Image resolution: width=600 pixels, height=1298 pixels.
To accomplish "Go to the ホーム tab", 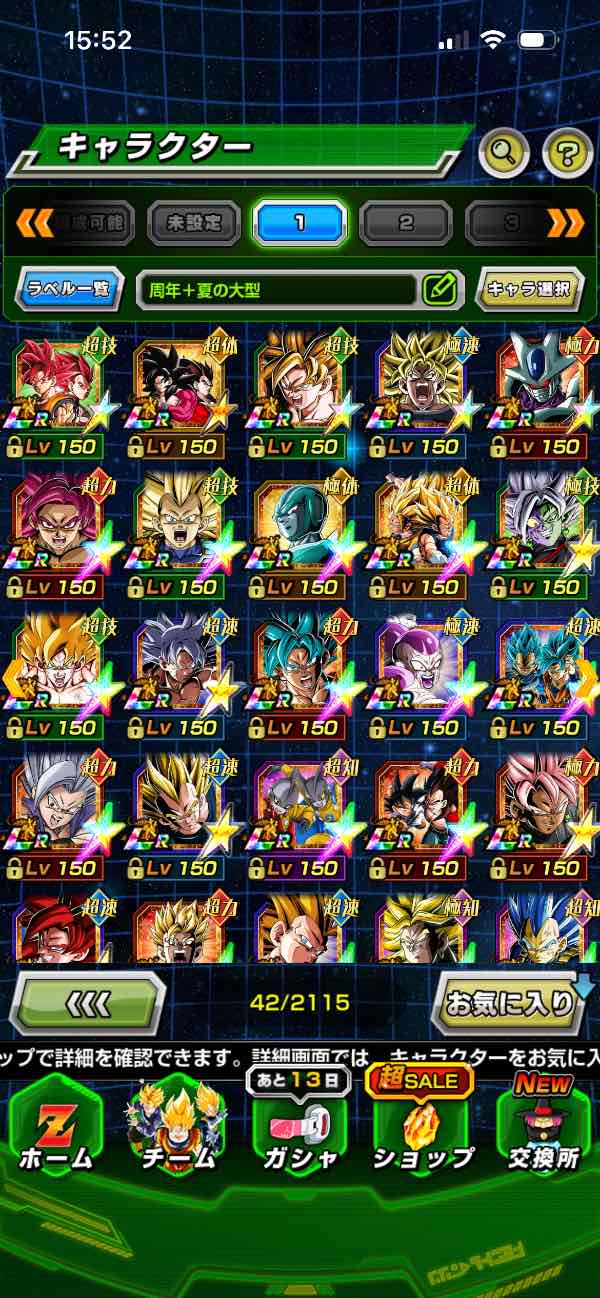I will tap(57, 1124).
